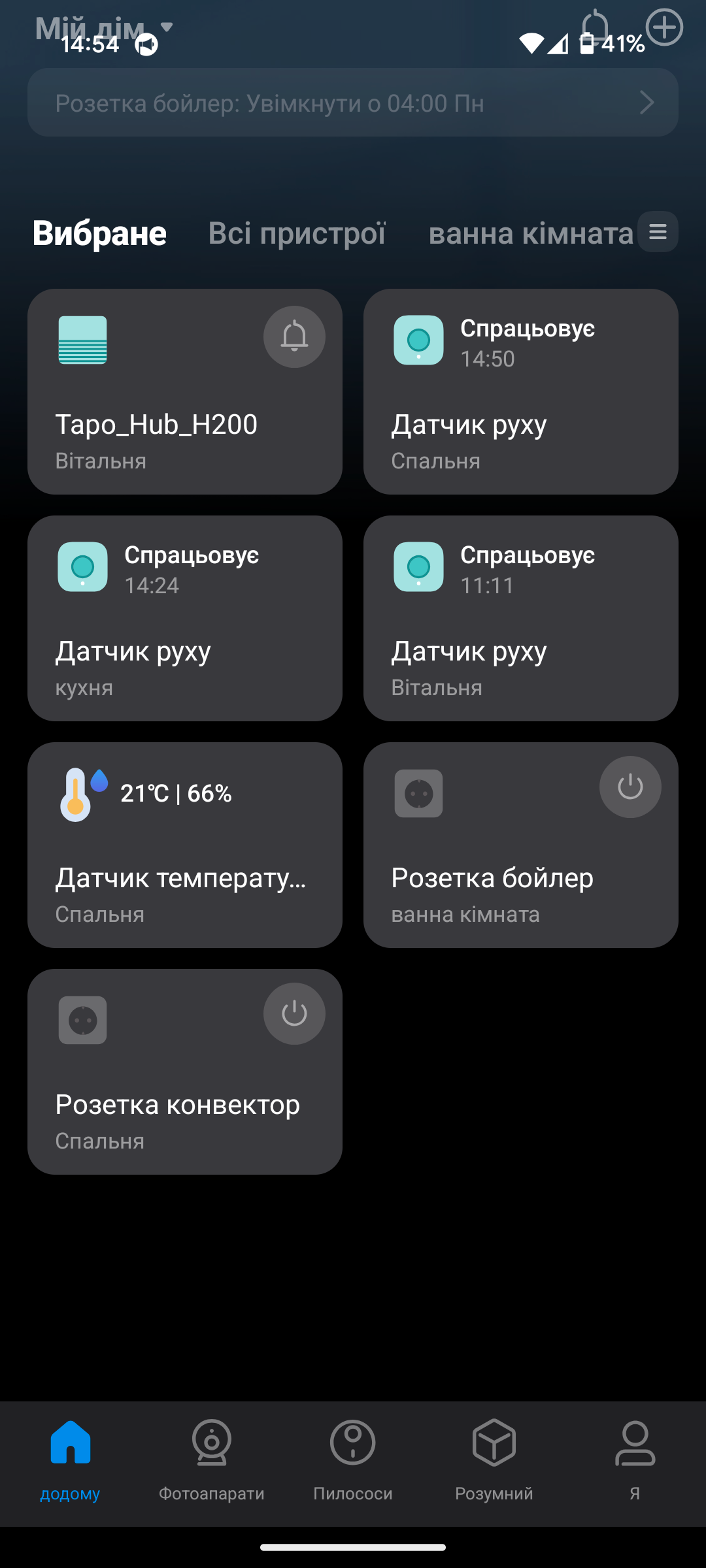
Task: Open the Tapo_Hub_H200 card
Action: tap(157, 425)
